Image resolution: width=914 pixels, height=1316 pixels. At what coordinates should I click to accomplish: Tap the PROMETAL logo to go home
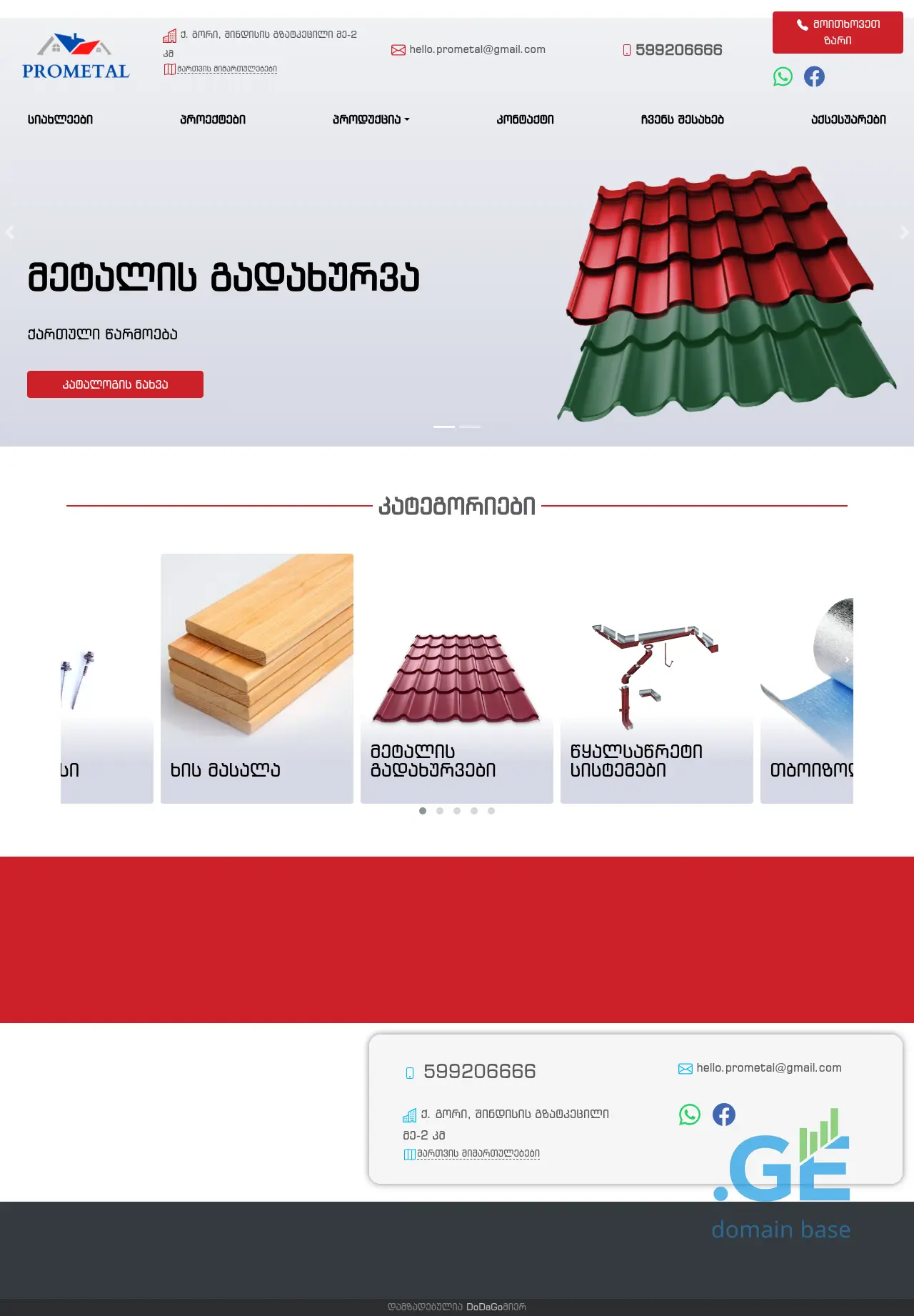[x=76, y=56]
